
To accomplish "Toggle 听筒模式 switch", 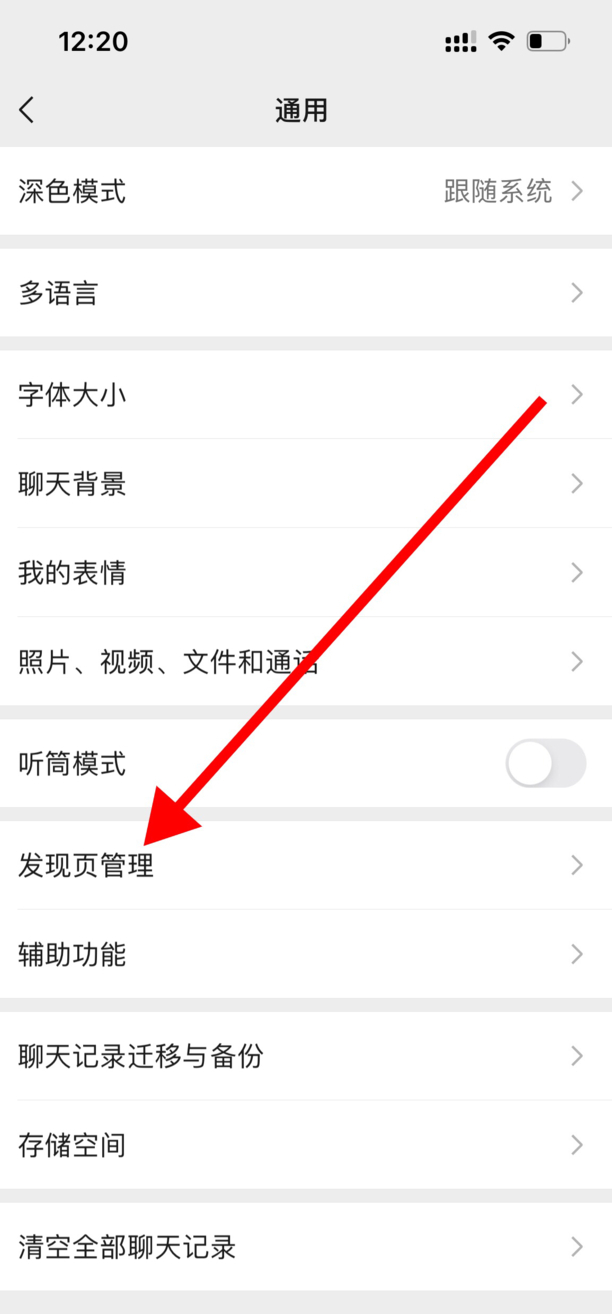I will coord(546,765).
